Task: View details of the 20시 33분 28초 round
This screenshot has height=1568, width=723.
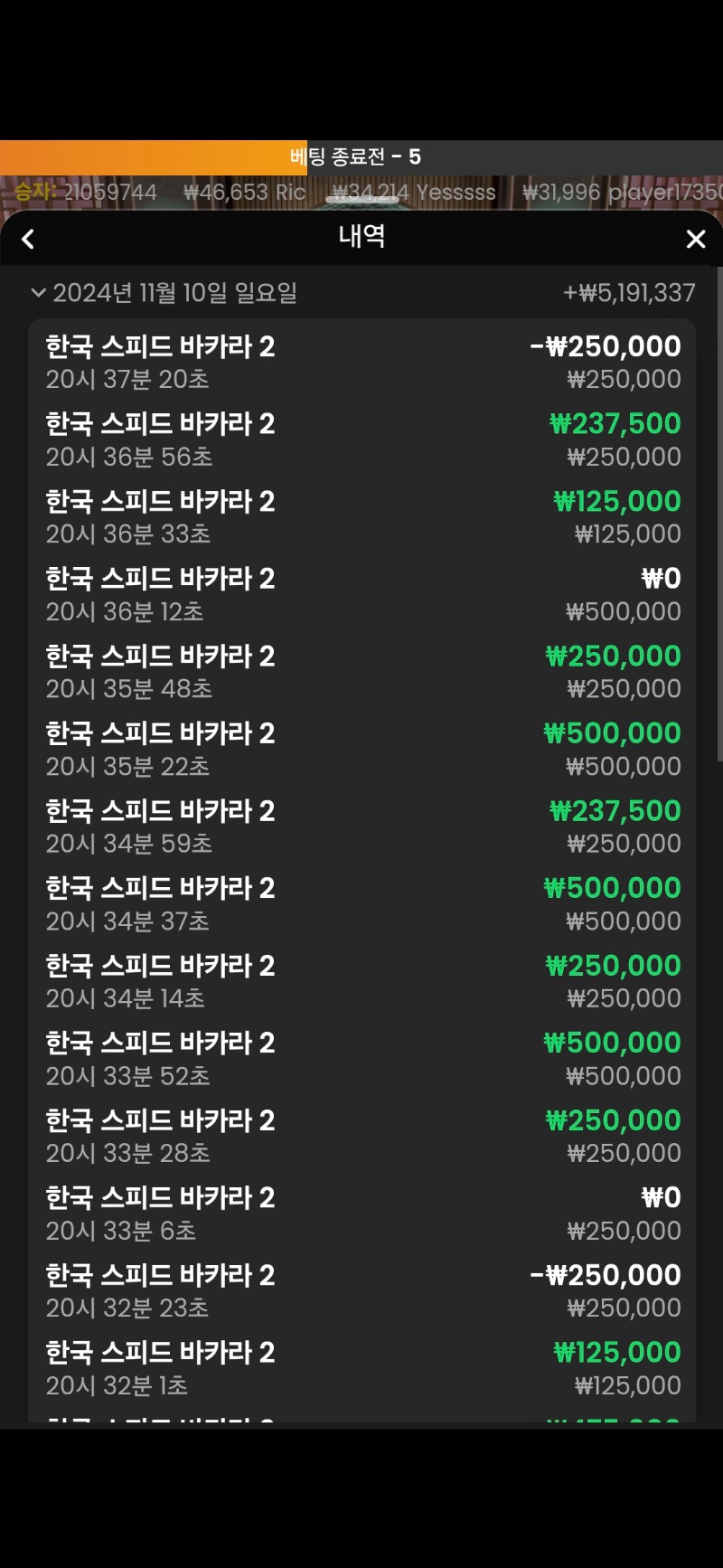Action: (361, 1136)
